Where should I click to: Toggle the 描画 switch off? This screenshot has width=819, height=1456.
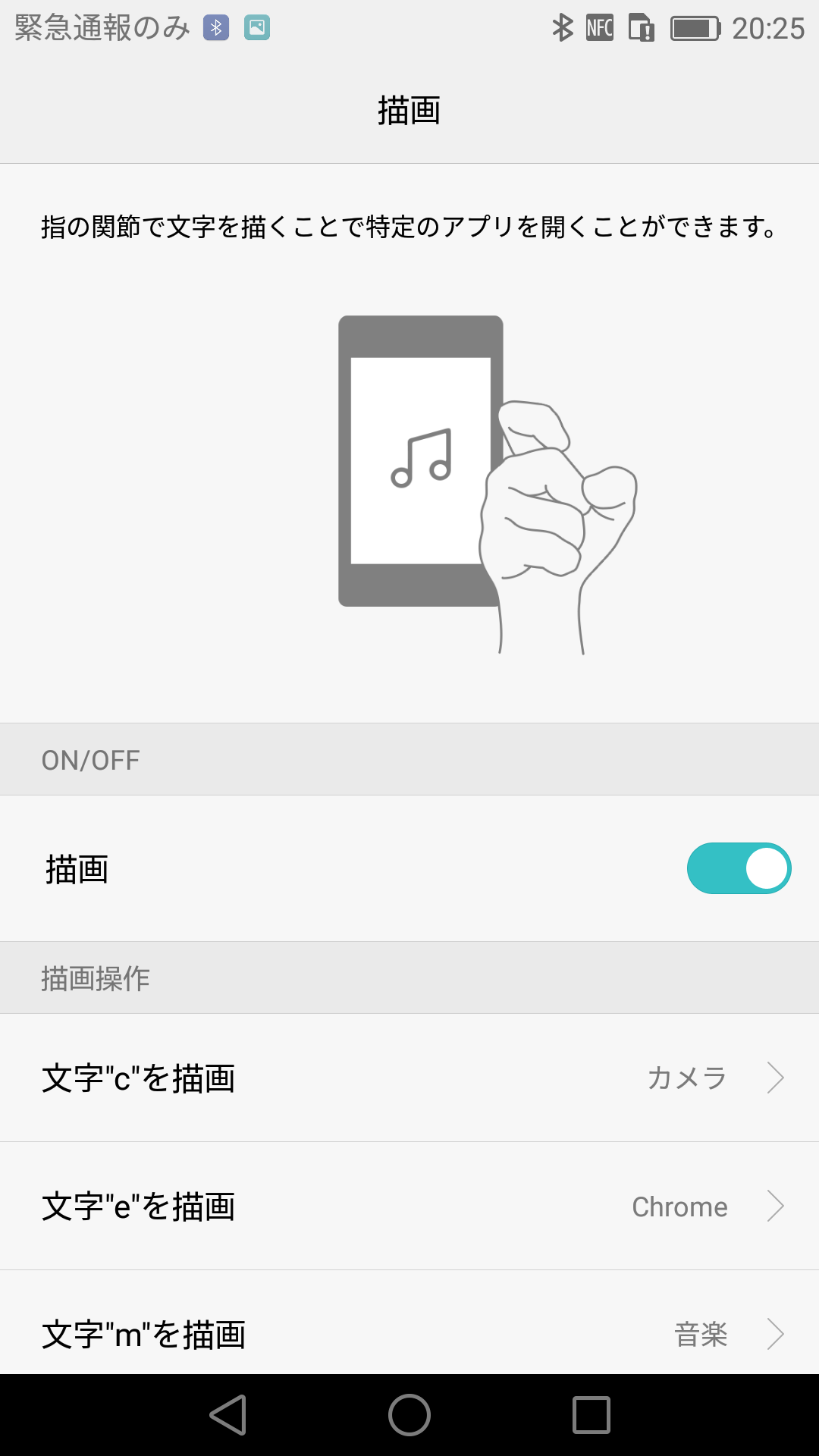(739, 868)
